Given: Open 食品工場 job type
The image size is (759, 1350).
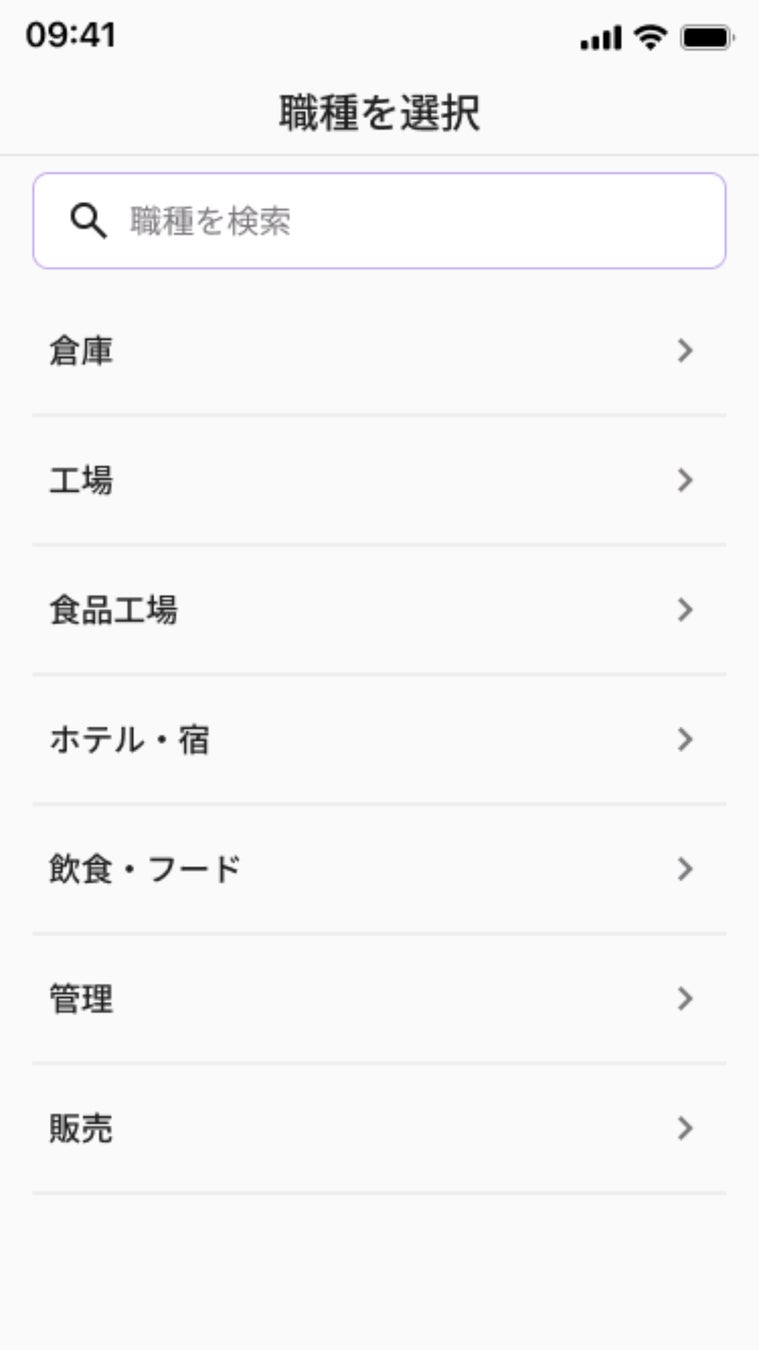Looking at the screenshot, I should coord(379,610).
